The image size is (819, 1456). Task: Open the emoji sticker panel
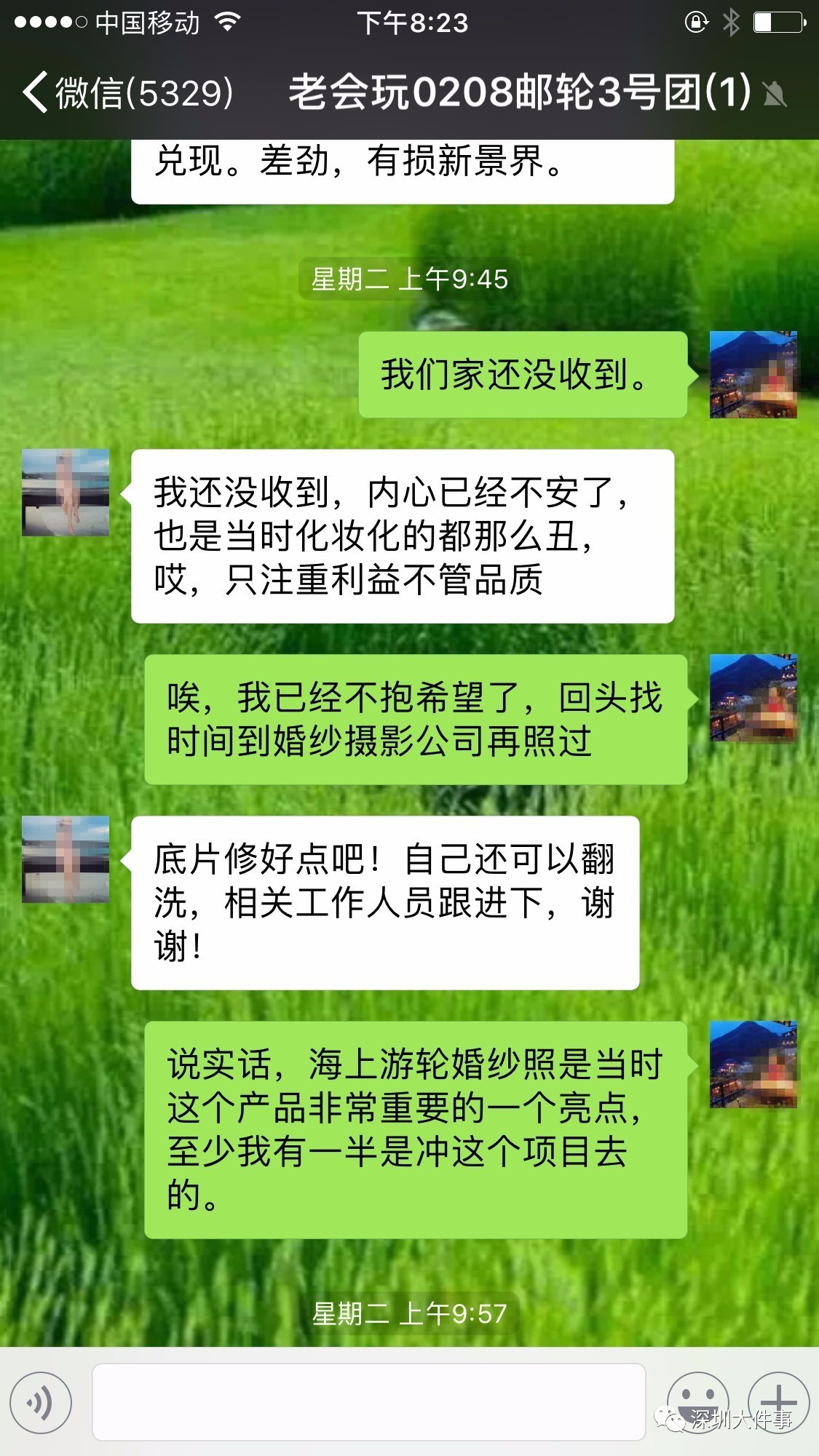pyautogui.click(x=697, y=1401)
